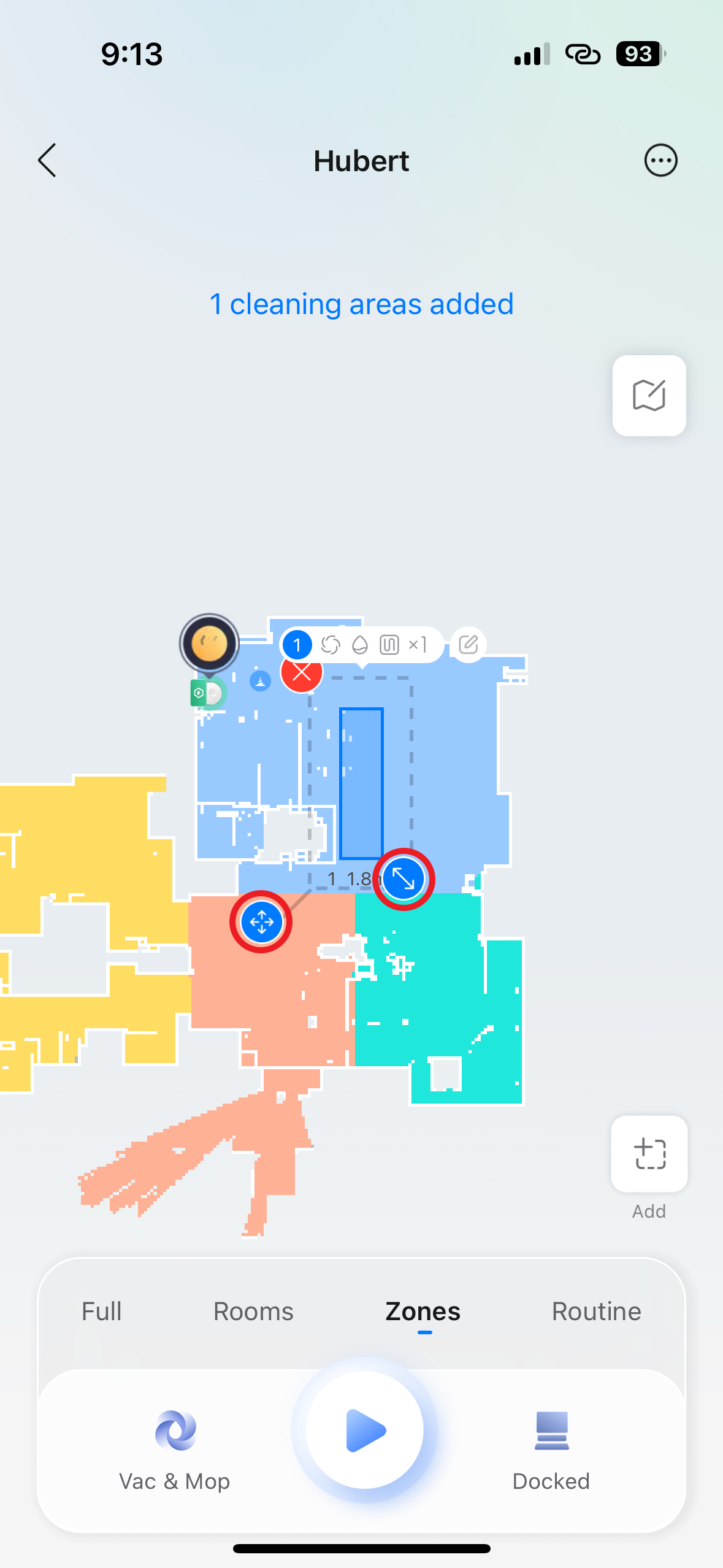
Task: Switch to the Routine tab
Action: [x=596, y=1311]
